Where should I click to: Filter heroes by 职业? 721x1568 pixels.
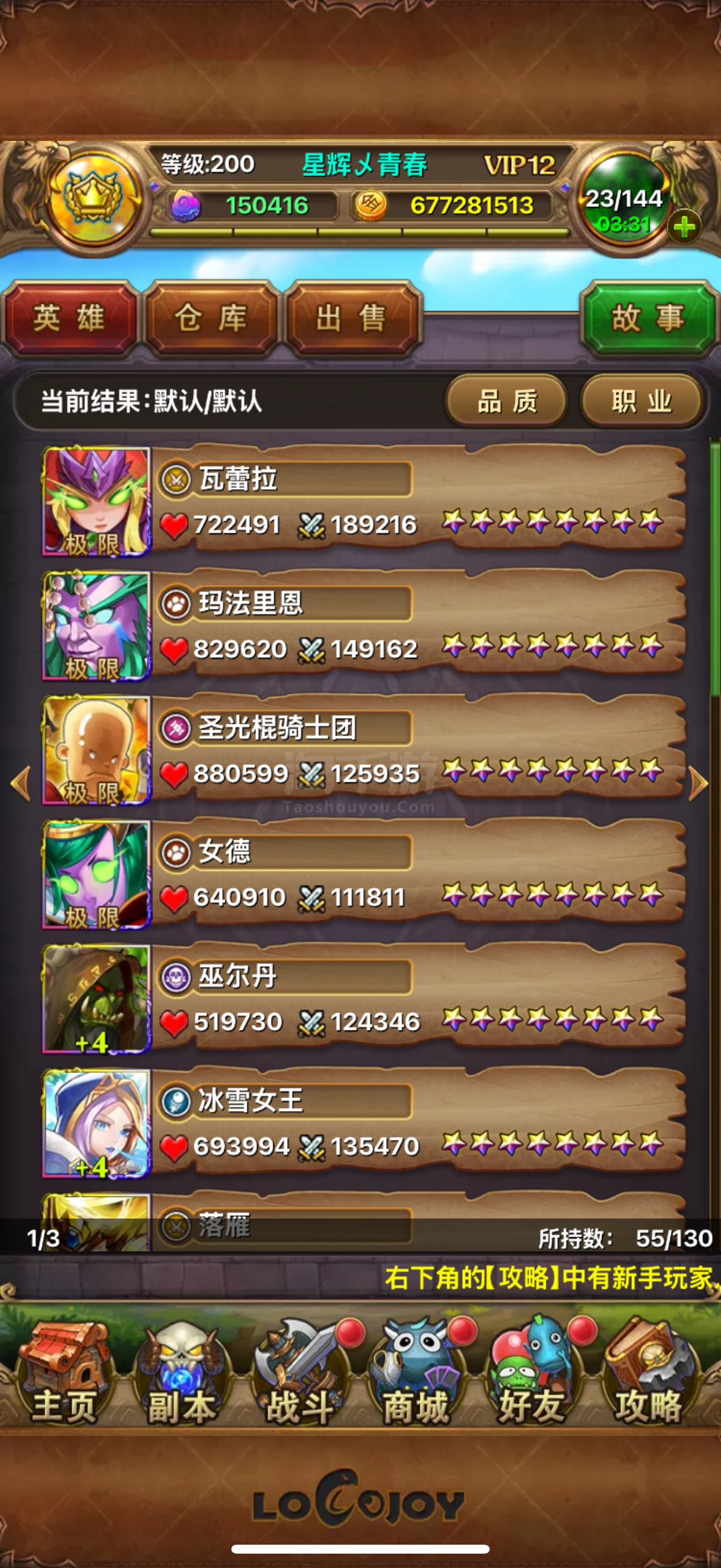tap(642, 401)
